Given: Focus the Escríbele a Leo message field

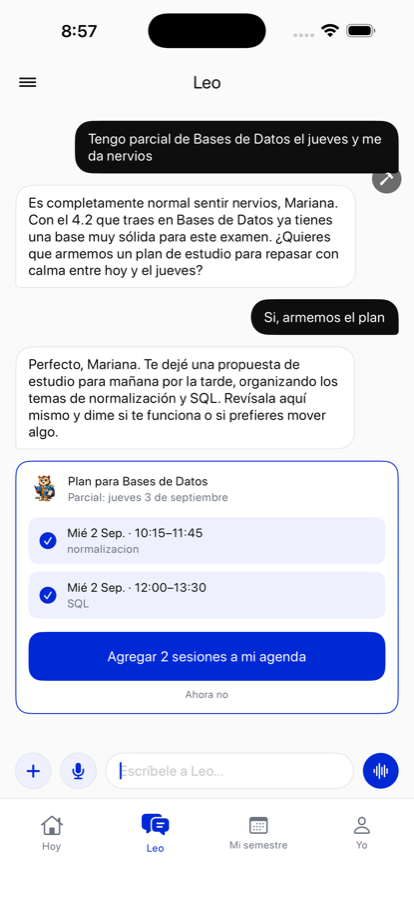Looking at the screenshot, I should point(229,771).
